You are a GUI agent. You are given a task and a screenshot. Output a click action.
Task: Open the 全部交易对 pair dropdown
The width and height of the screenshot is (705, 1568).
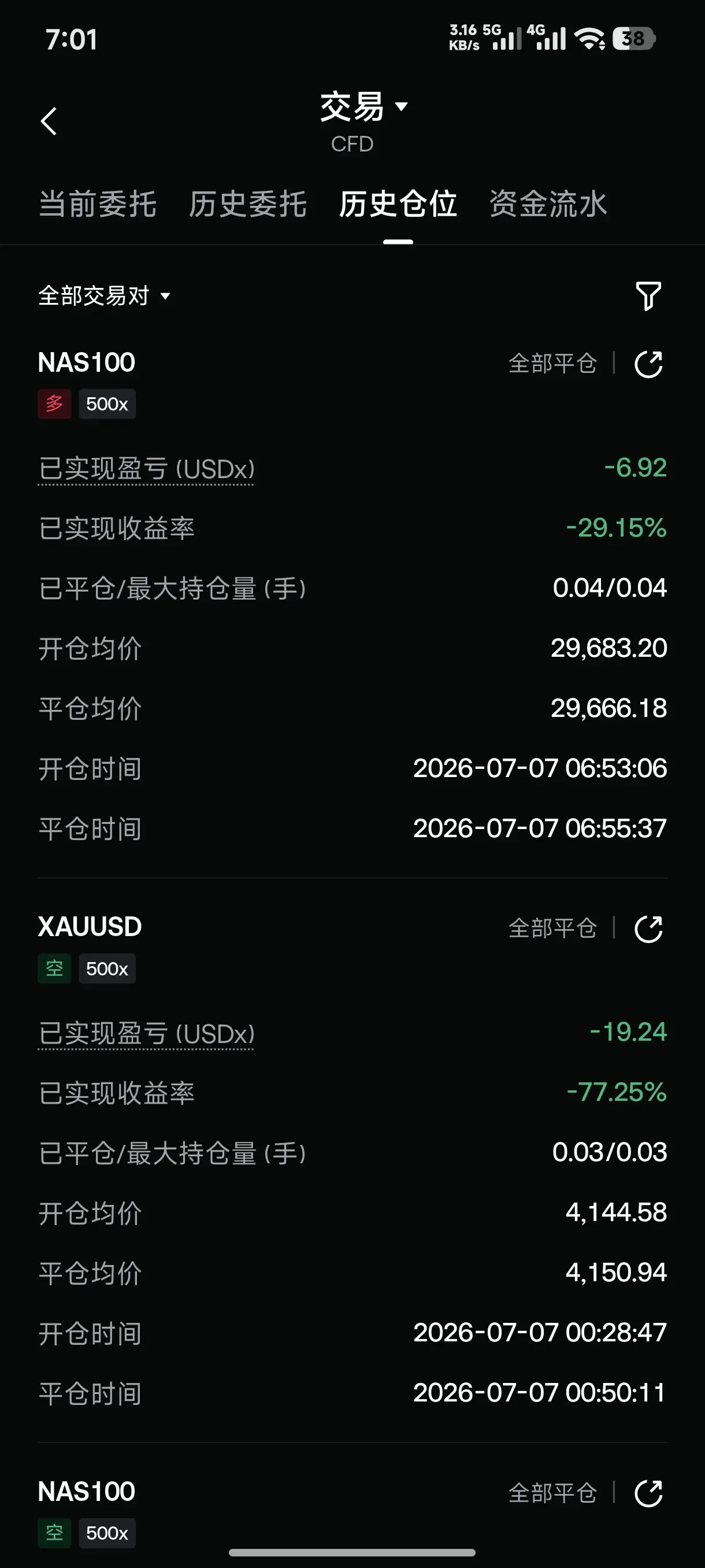pyautogui.click(x=104, y=296)
